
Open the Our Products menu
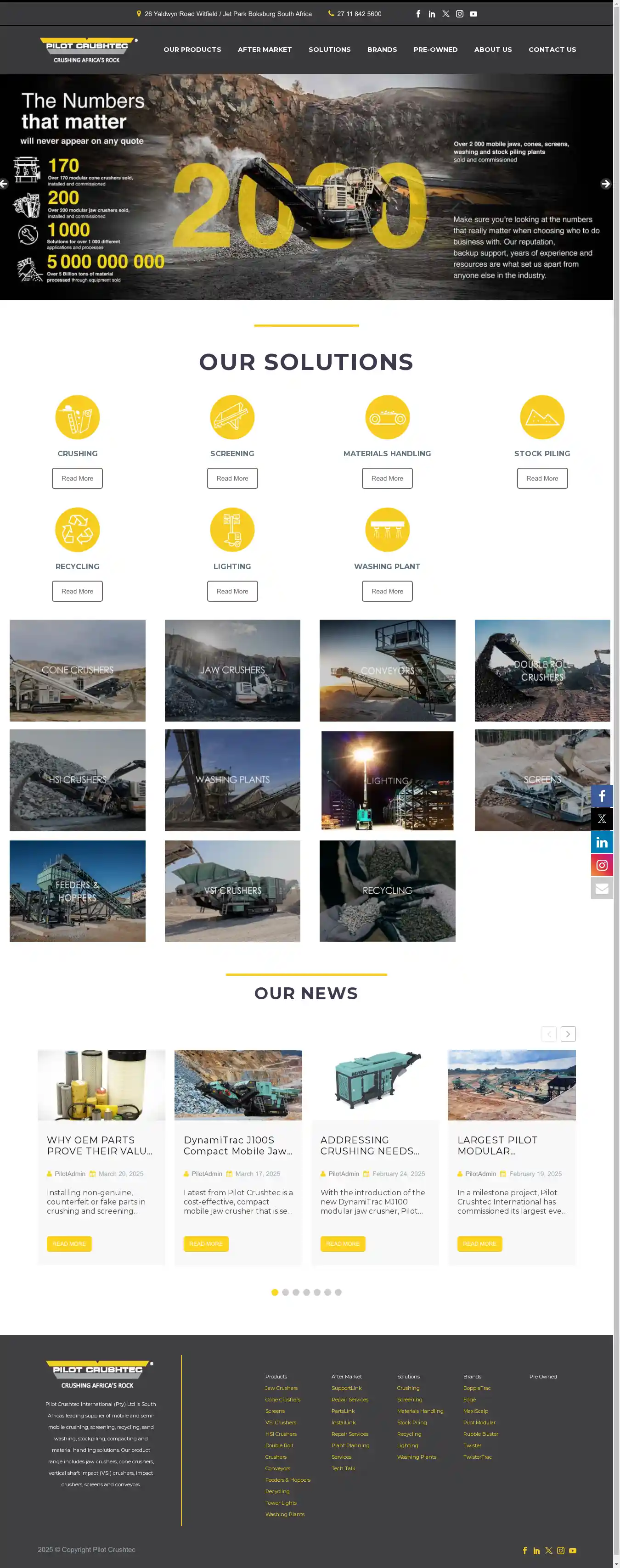pos(192,49)
